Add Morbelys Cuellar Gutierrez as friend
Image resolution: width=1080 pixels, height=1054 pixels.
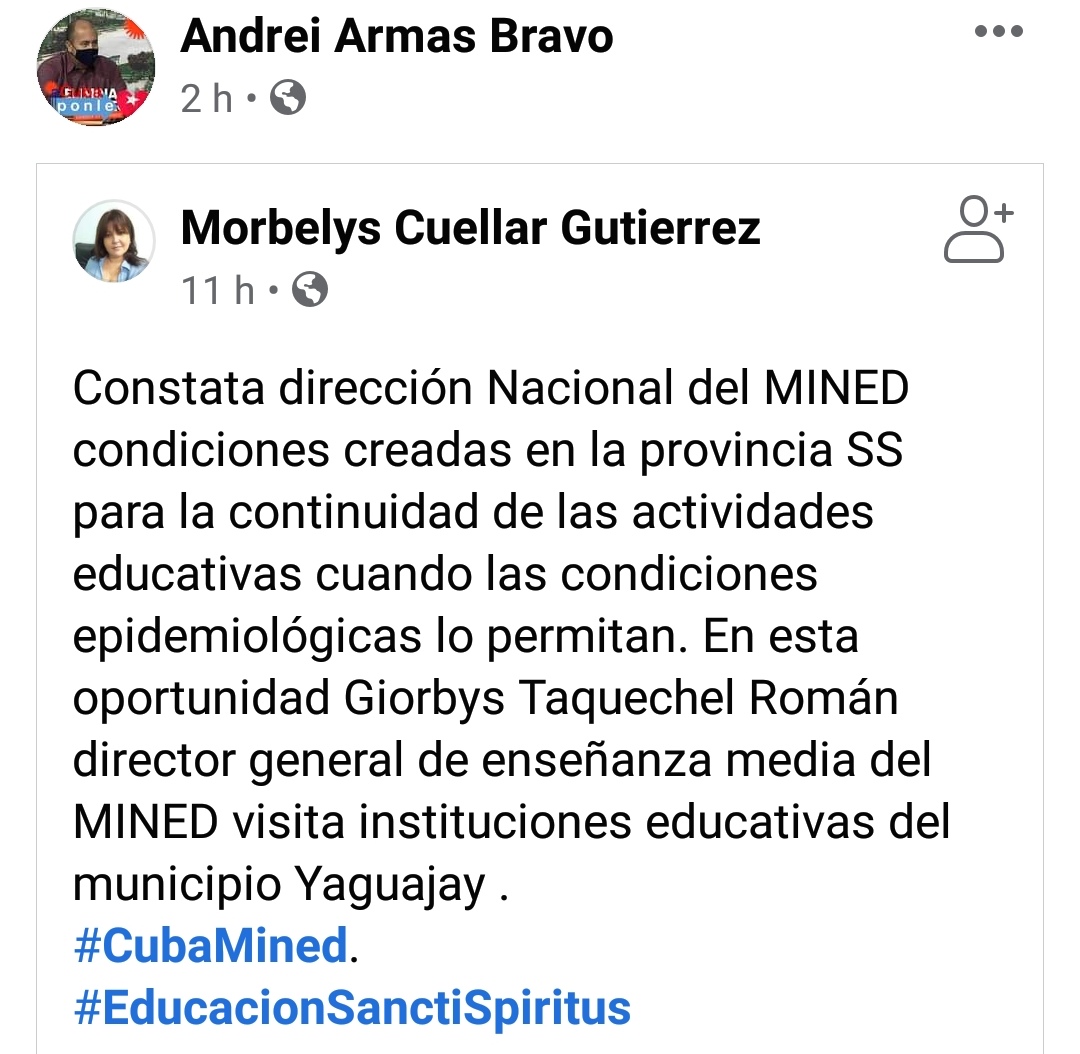(978, 230)
